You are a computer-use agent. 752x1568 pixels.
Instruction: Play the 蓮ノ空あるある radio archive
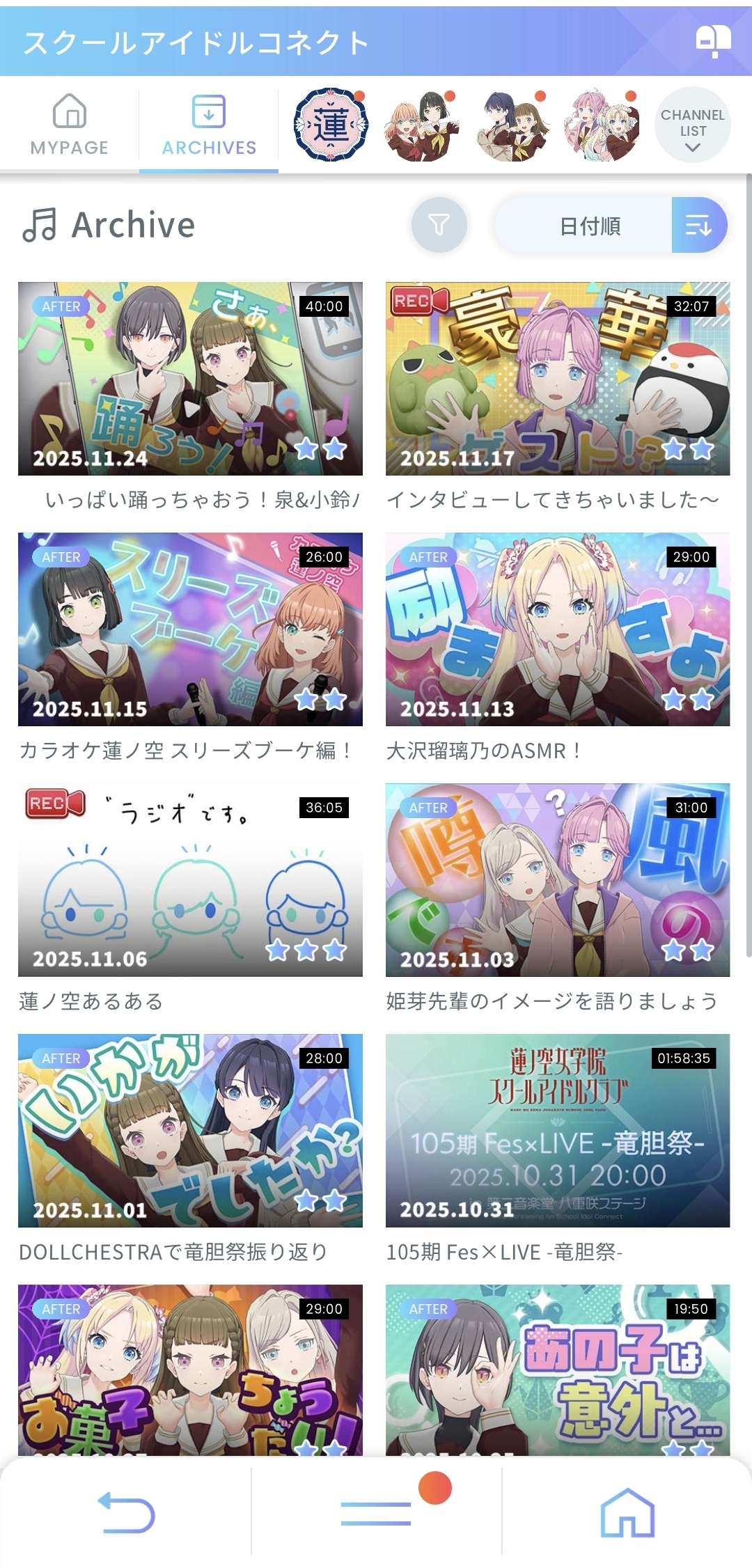click(x=190, y=880)
